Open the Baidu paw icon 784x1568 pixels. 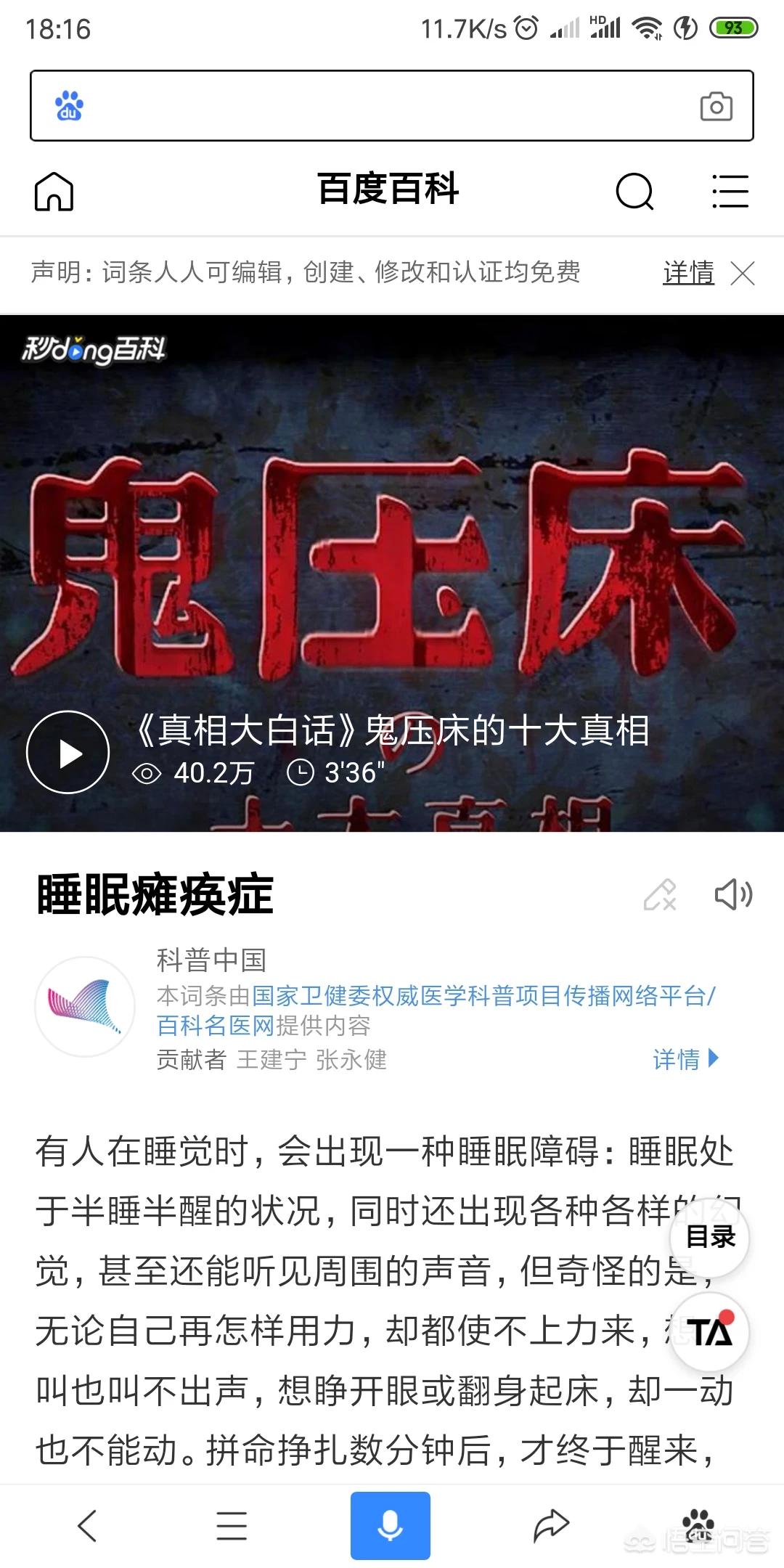pos(698,1524)
